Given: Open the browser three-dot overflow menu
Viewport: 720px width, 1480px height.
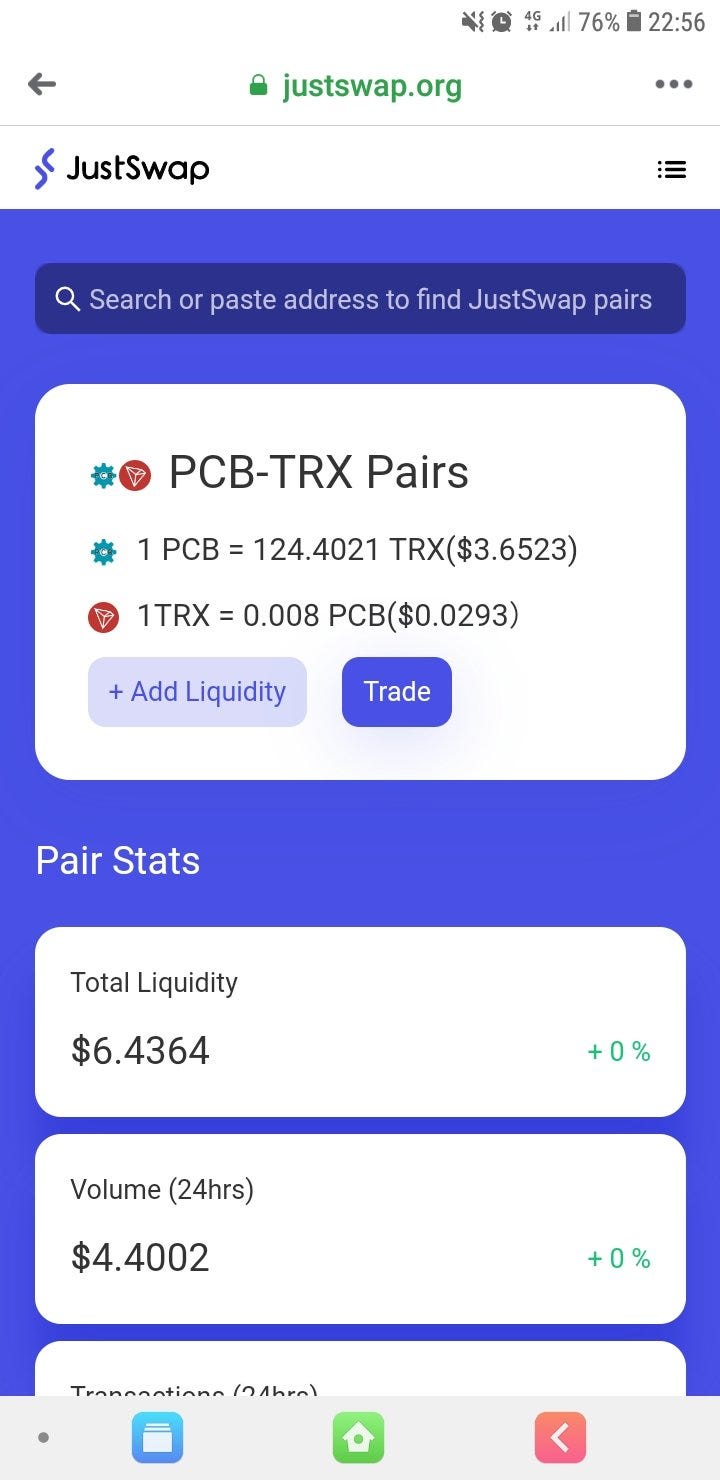Looking at the screenshot, I should point(674,85).
